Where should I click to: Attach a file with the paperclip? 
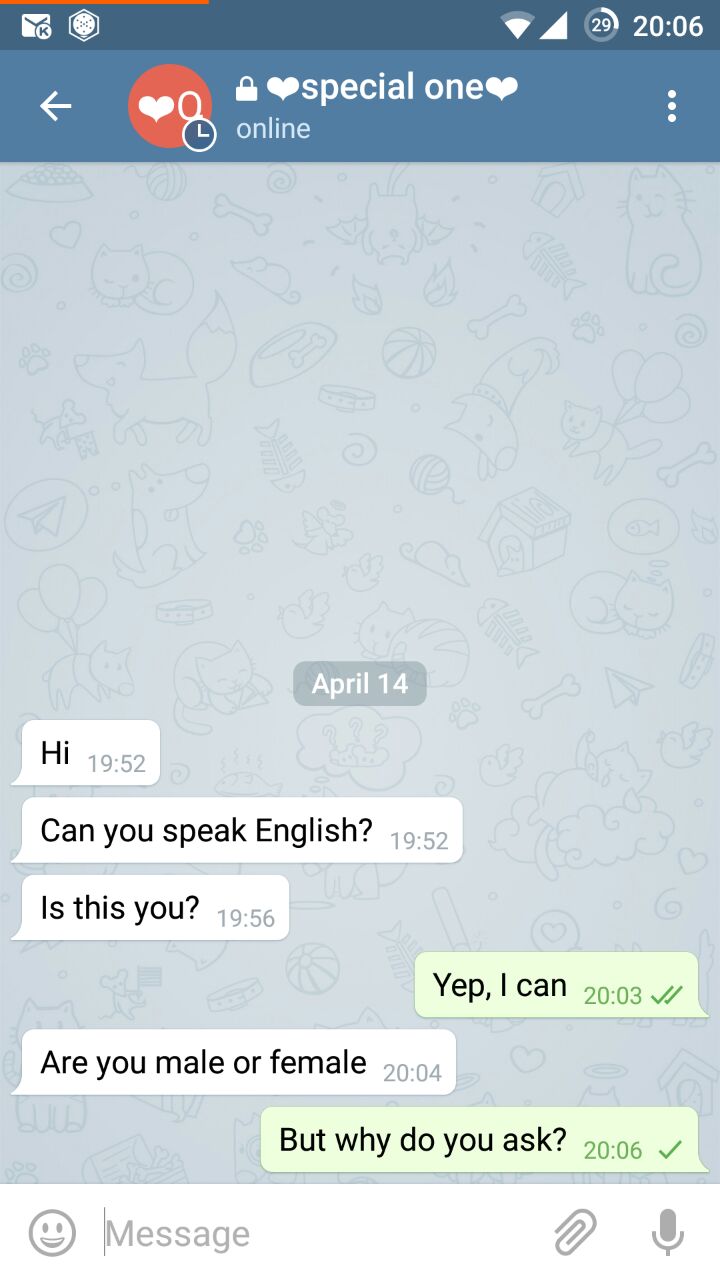click(x=575, y=1232)
